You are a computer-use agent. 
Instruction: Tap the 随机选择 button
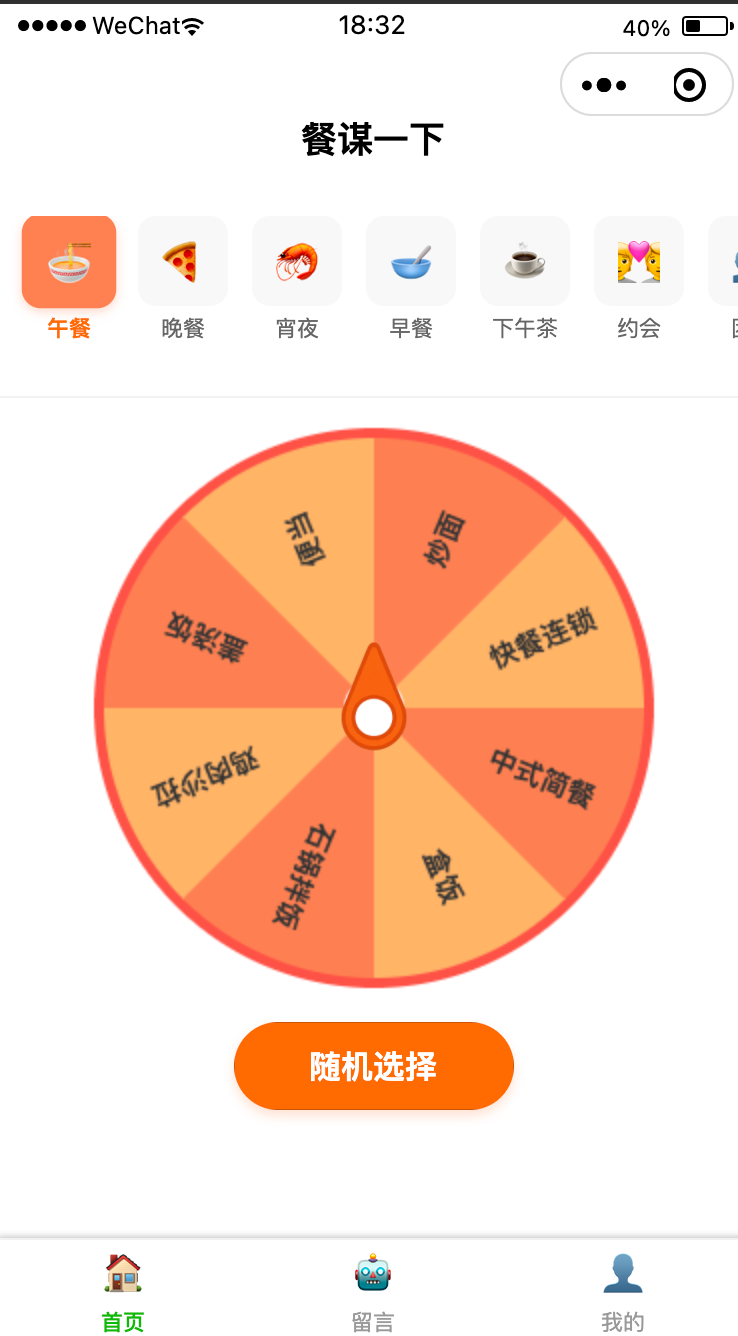click(373, 1066)
